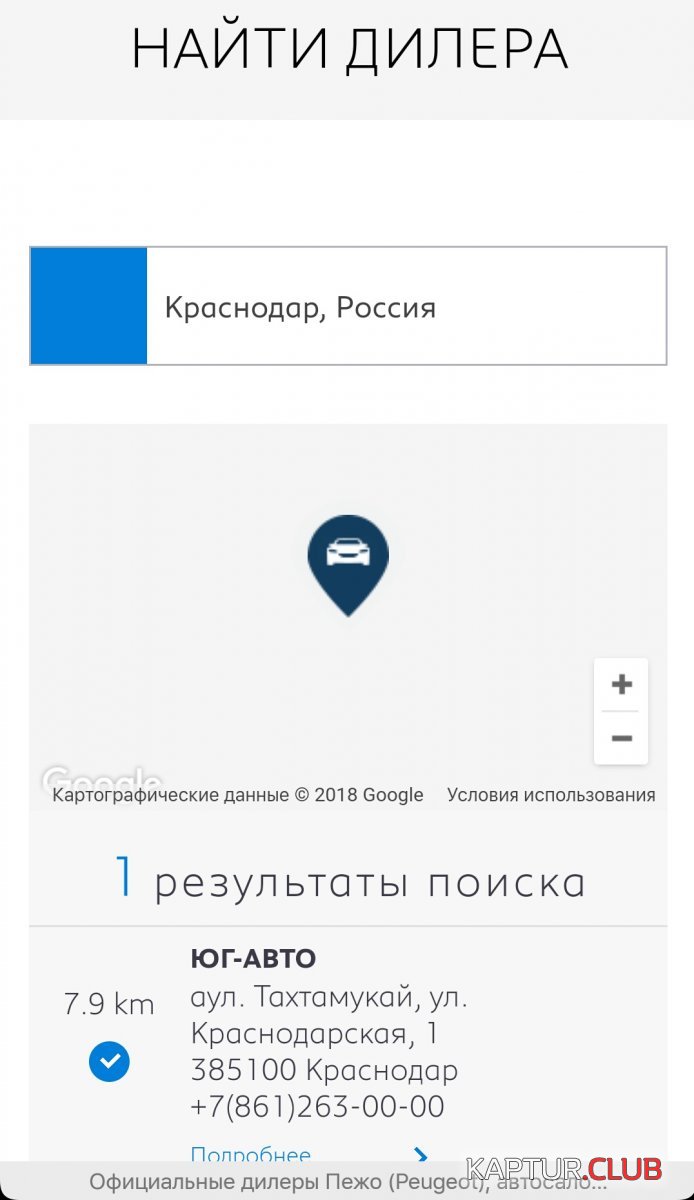Viewport: 694px width, 1200px height.
Task: Tap the Краснодар, Россия location search field
Action: pos(405,307)
